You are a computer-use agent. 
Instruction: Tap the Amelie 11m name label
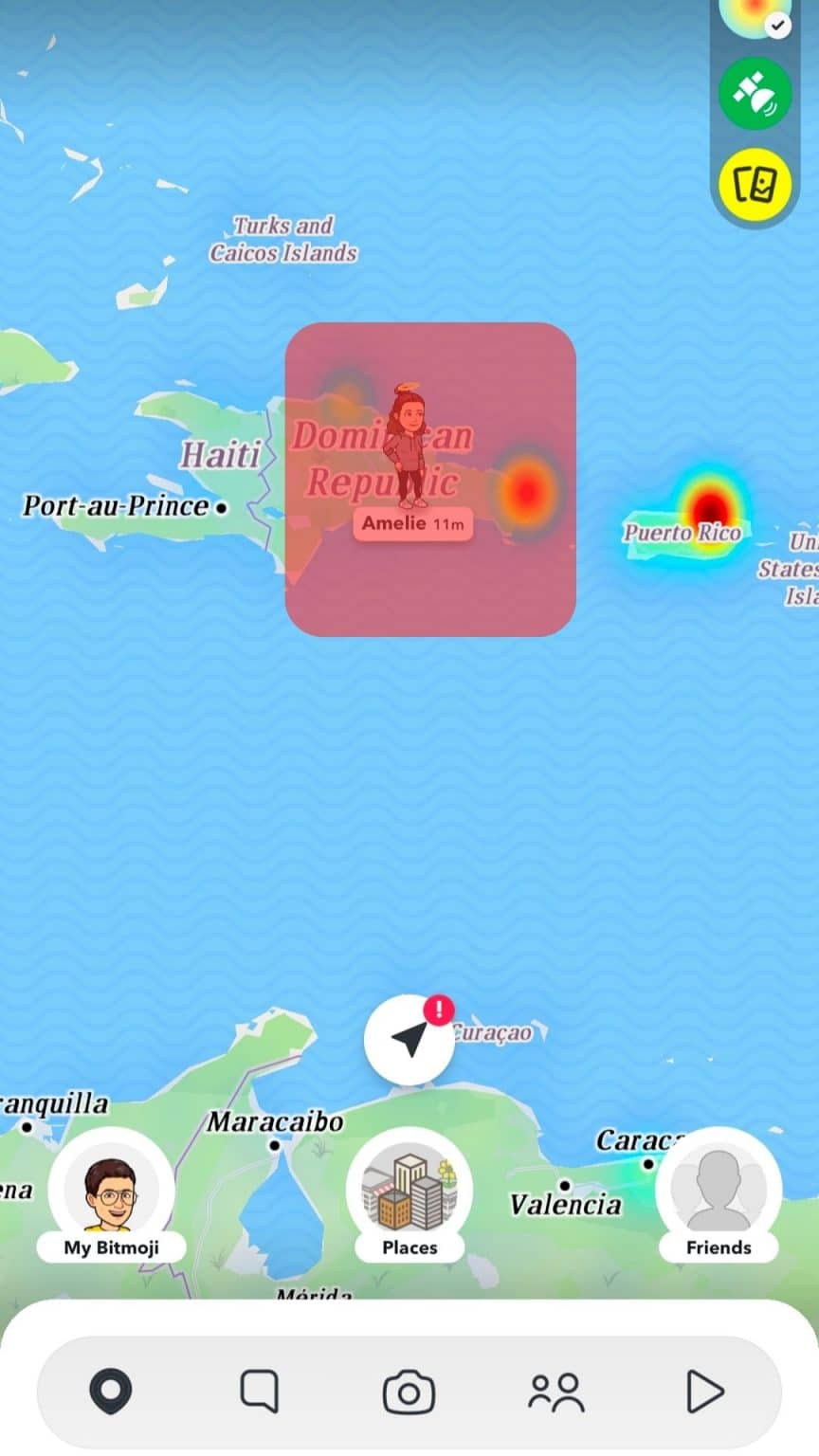tap(412, 523)
